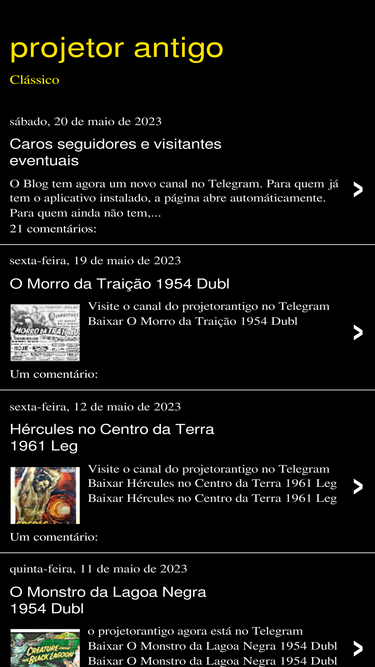Tap the chevron beside the Telegram channel post
Image resolution: width=375 pixels, height=667 pixels.
[x=358, y=190]
